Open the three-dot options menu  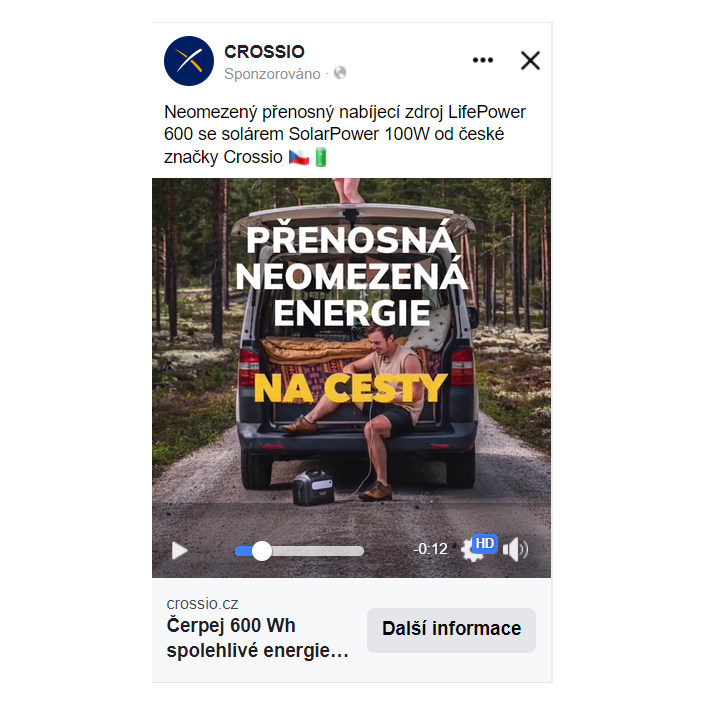(483, 60)
